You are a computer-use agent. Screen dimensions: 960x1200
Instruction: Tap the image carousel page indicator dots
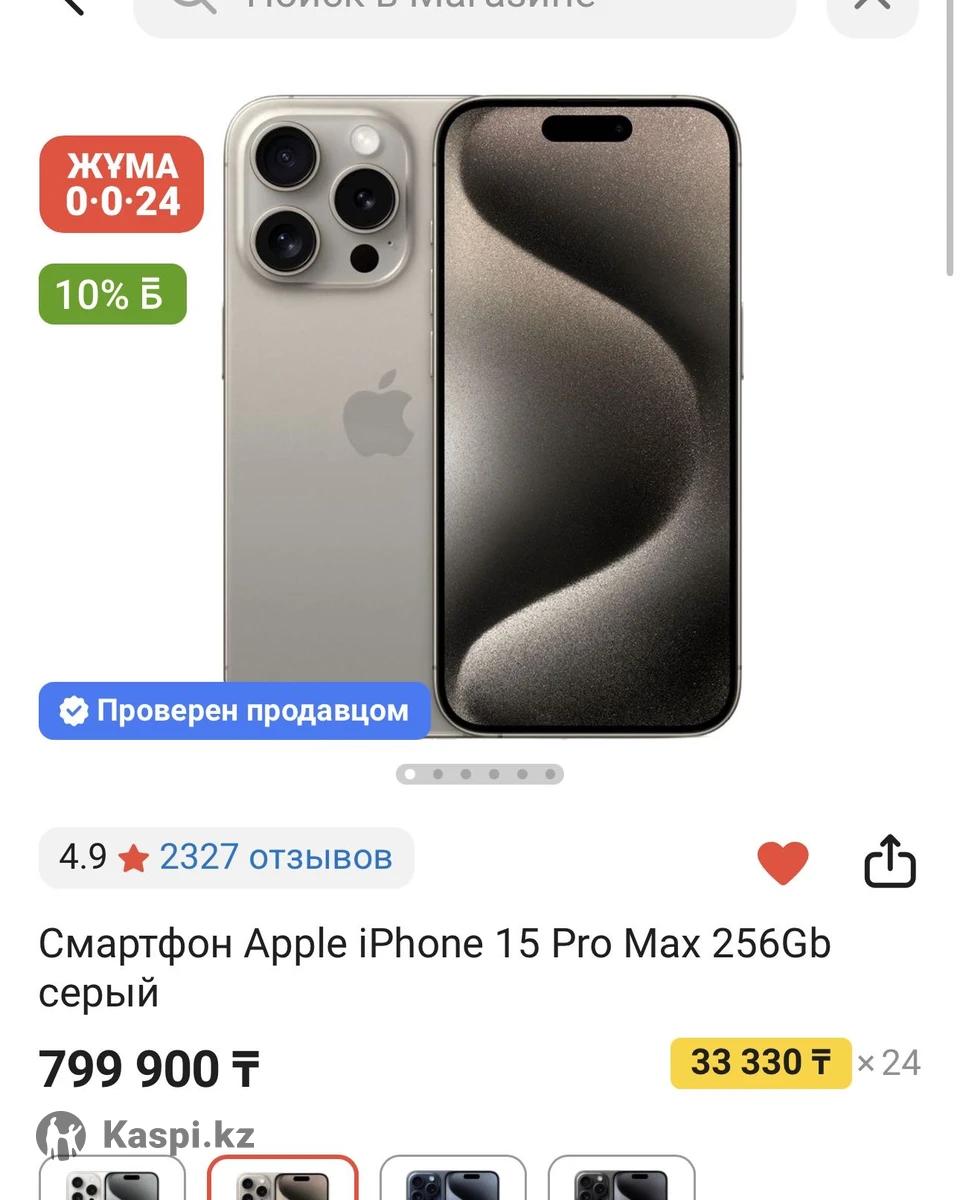click(x=480, y=774)
